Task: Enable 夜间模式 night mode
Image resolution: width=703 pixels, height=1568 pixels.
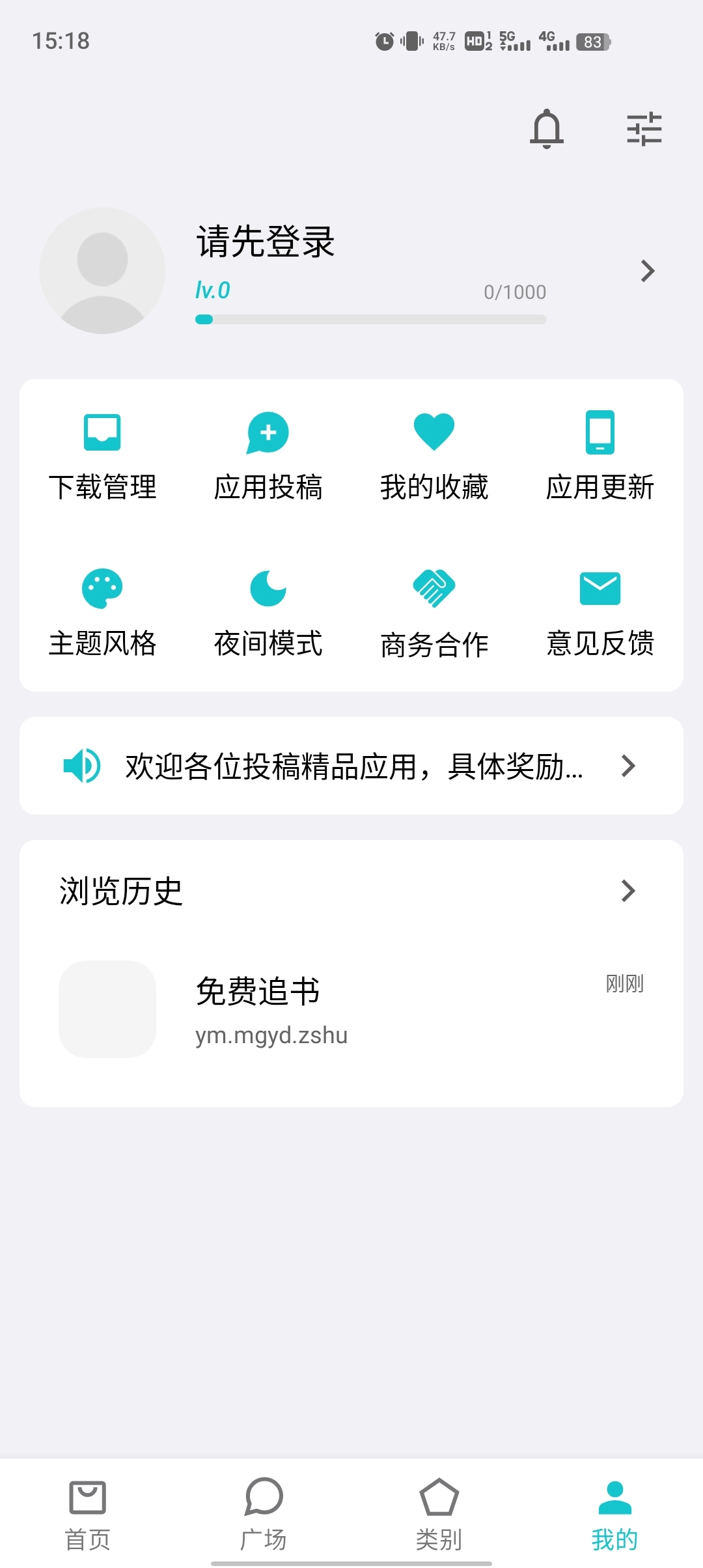Action: tap(268, 612)
